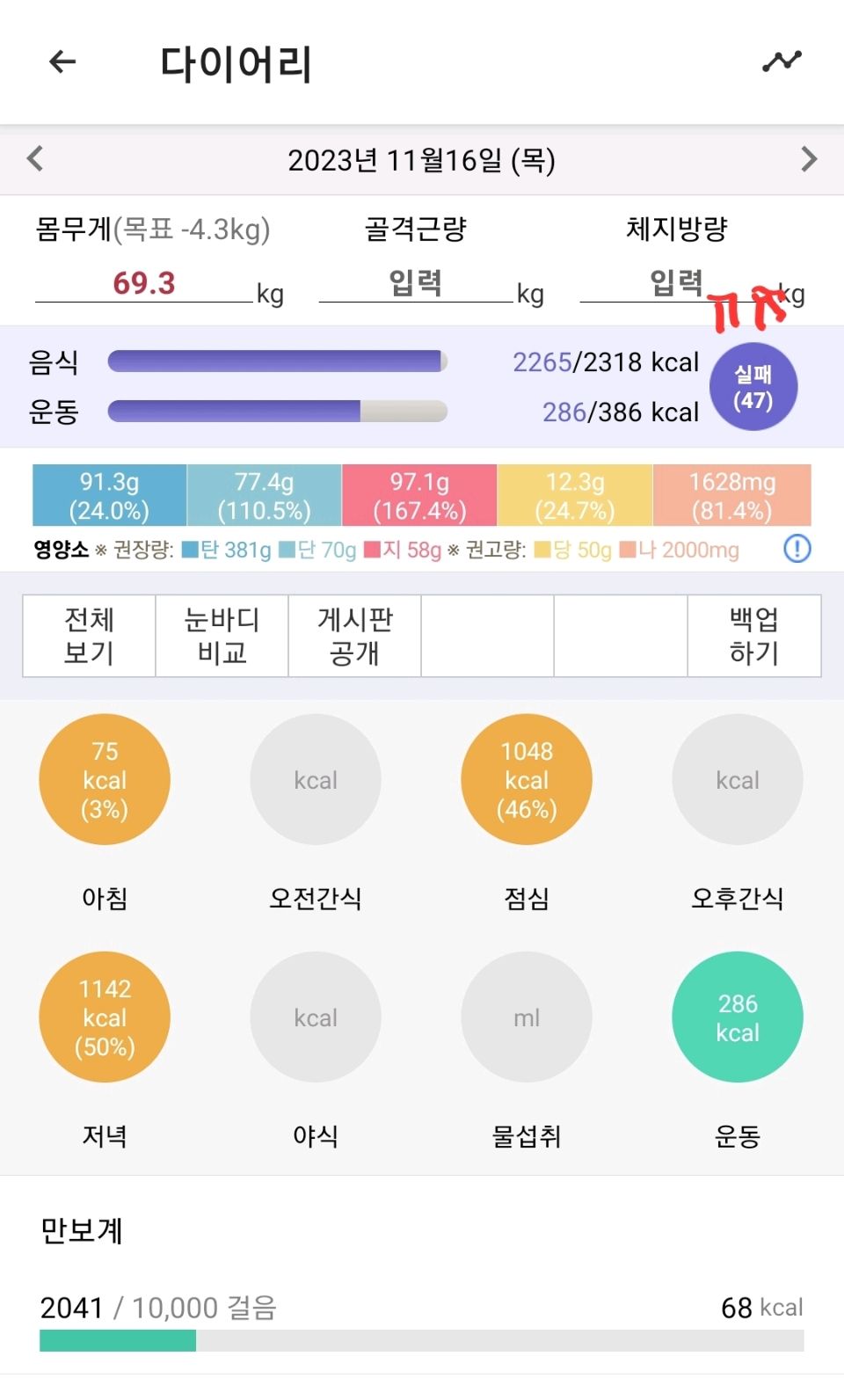Viewport: 844px width, 1400px height.
Task: Open 눈바디 비교
Action: point(222,636)
